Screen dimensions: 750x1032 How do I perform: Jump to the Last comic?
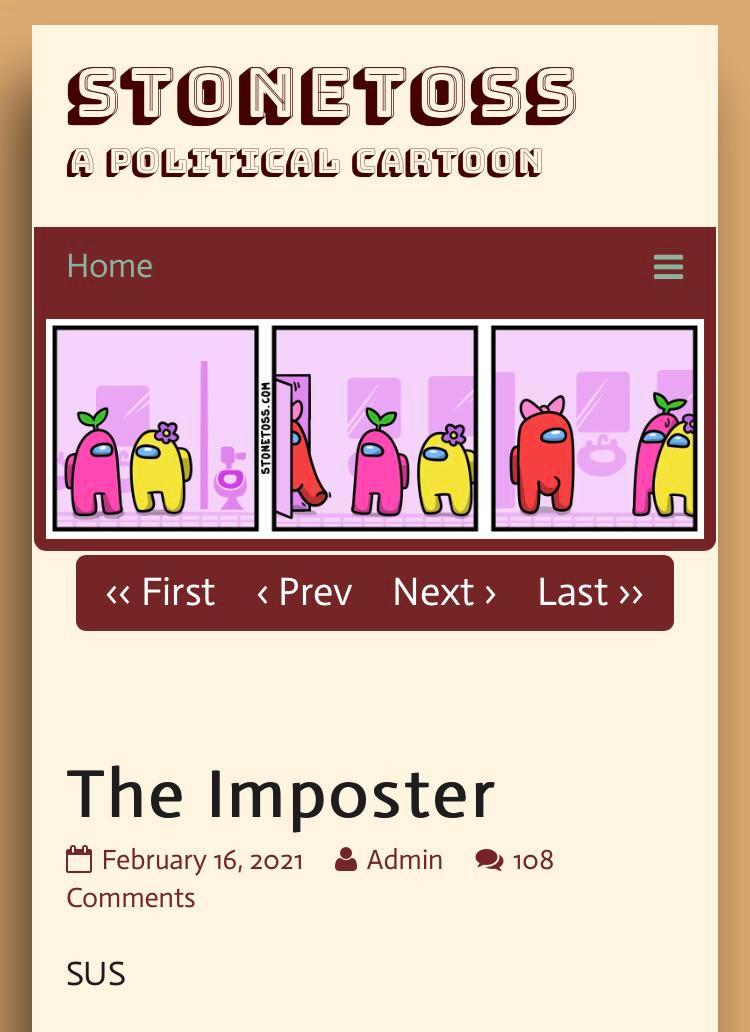[x=590, y=592]
